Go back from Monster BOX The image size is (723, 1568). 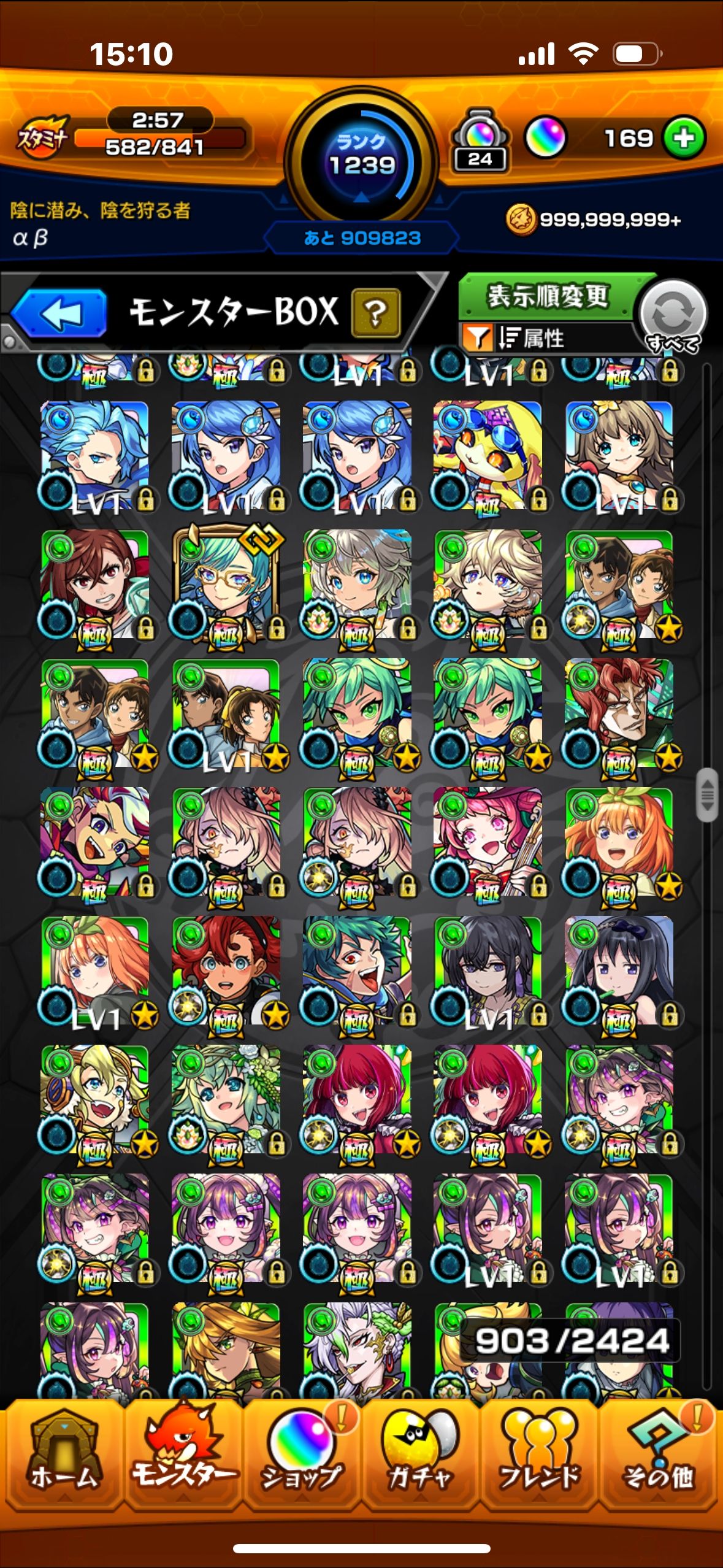60,313
